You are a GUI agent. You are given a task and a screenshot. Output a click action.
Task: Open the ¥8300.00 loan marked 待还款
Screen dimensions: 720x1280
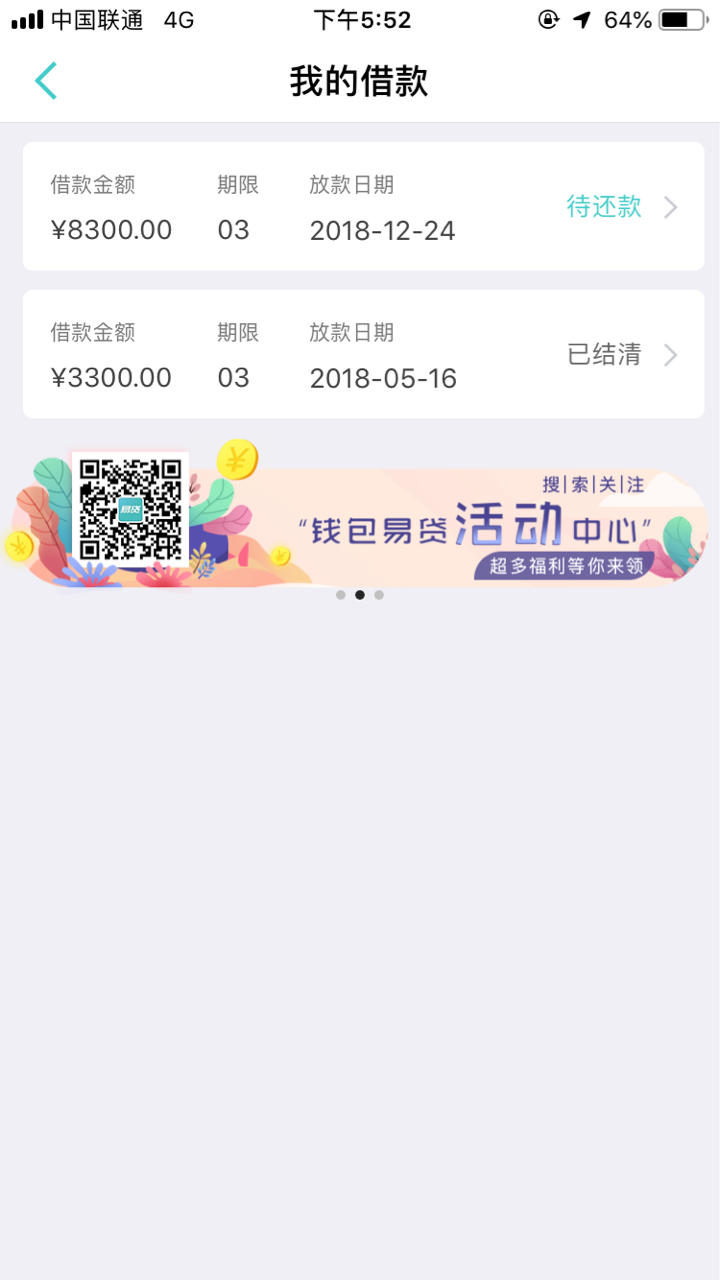(363, 207)
